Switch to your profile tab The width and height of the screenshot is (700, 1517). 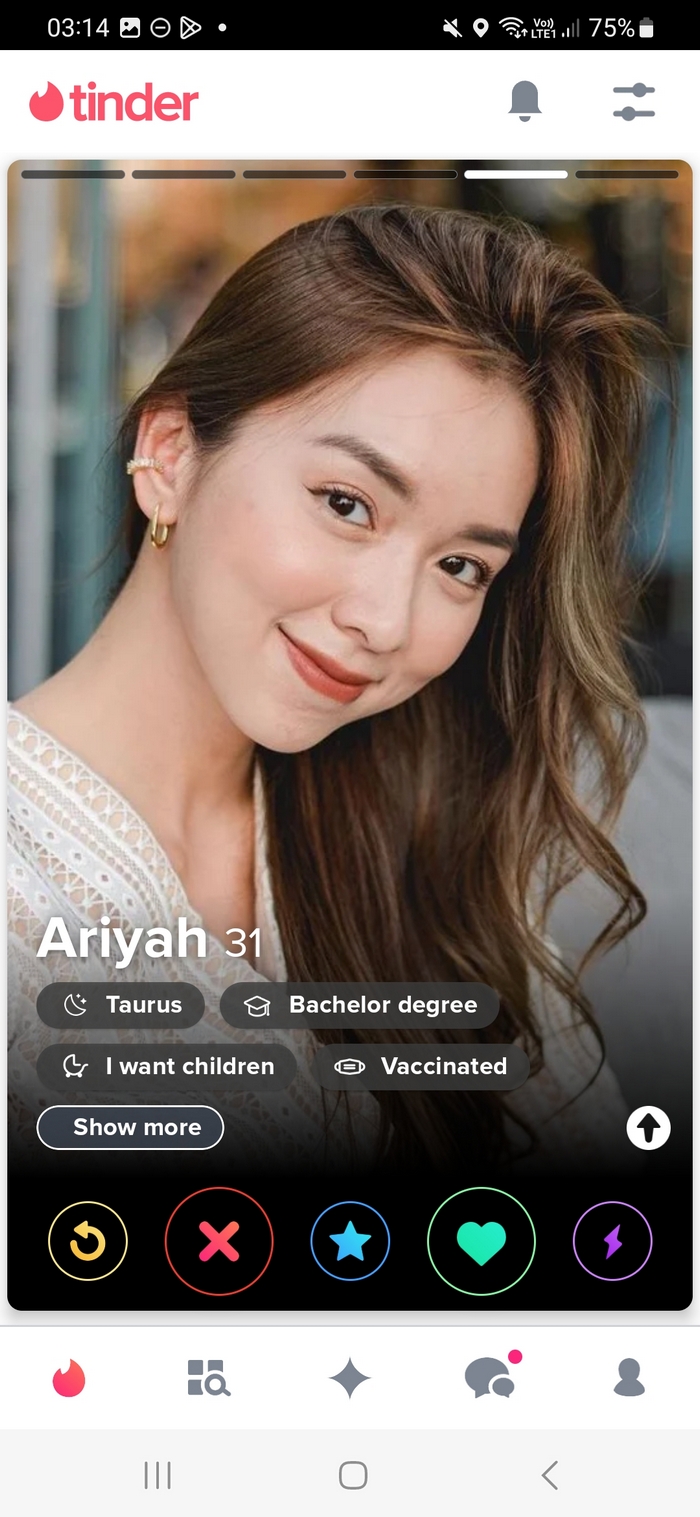click(629, 1377)
